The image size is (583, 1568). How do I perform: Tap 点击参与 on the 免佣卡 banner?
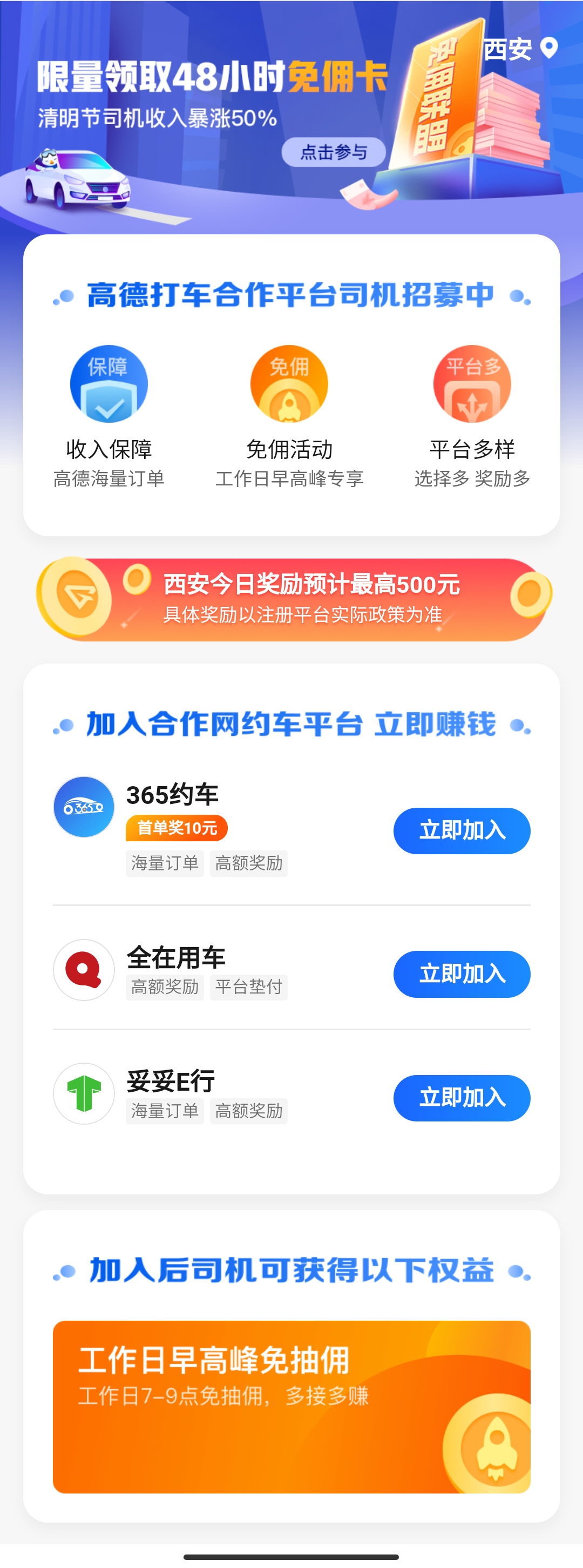click(334, 152)
